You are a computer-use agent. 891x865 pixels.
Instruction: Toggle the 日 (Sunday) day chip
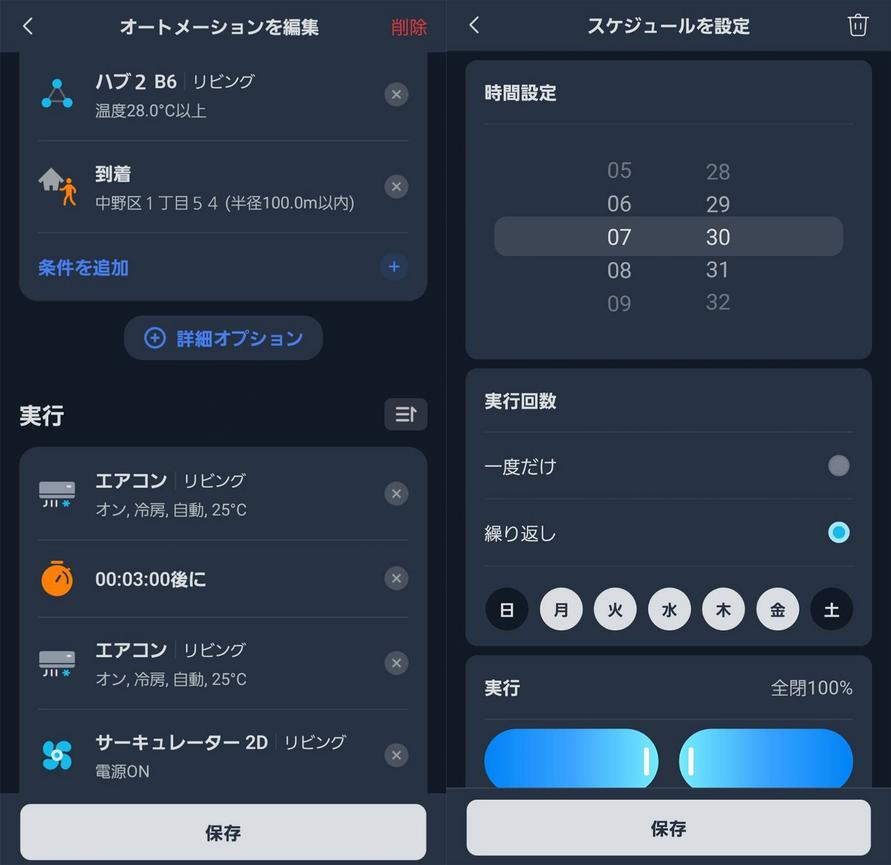507,609
